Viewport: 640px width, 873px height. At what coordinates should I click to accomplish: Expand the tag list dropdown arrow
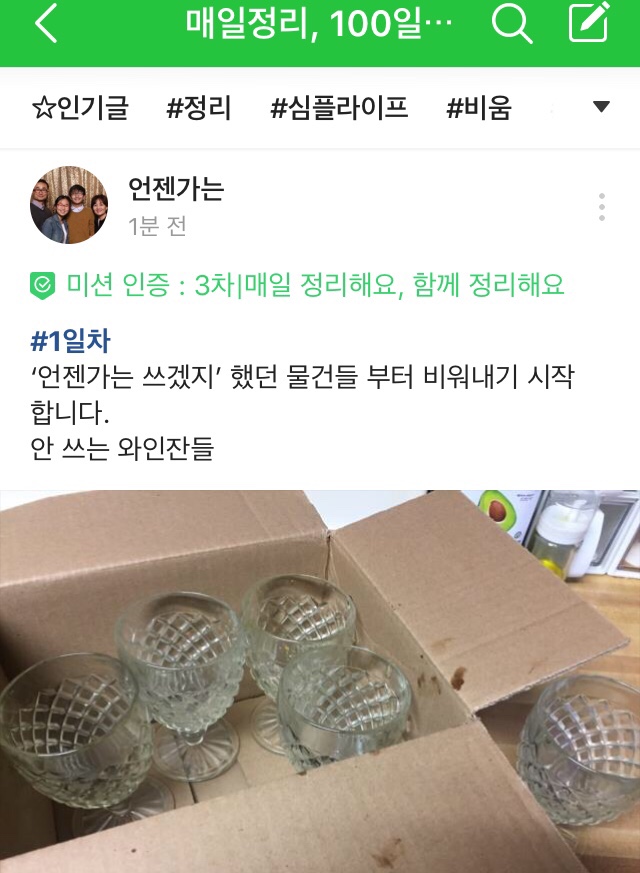(x=601, y=107)
